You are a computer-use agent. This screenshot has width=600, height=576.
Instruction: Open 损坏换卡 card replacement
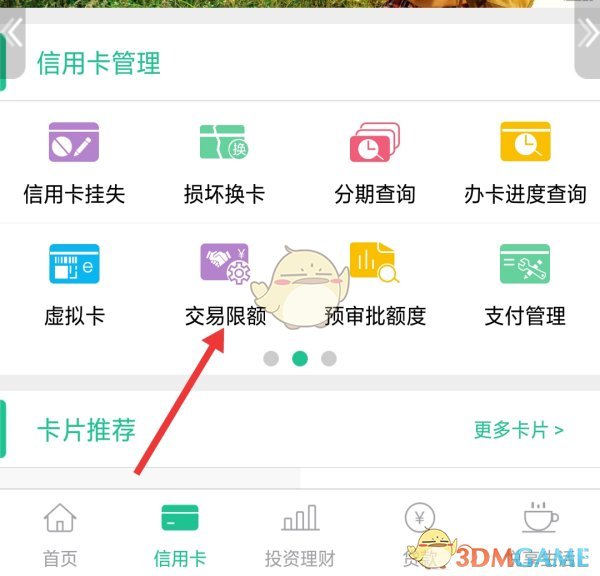click(224, 162)
